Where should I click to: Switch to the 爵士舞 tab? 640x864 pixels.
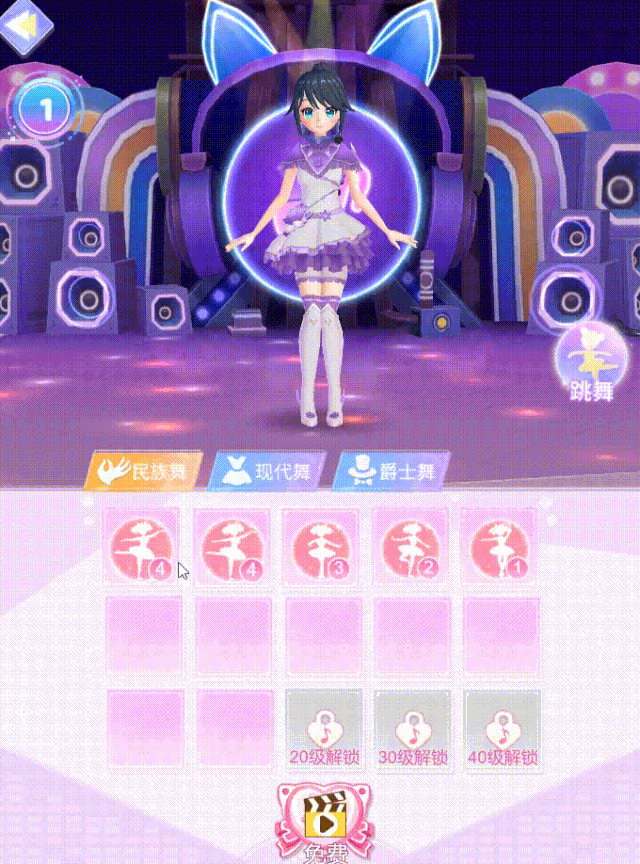391,471
